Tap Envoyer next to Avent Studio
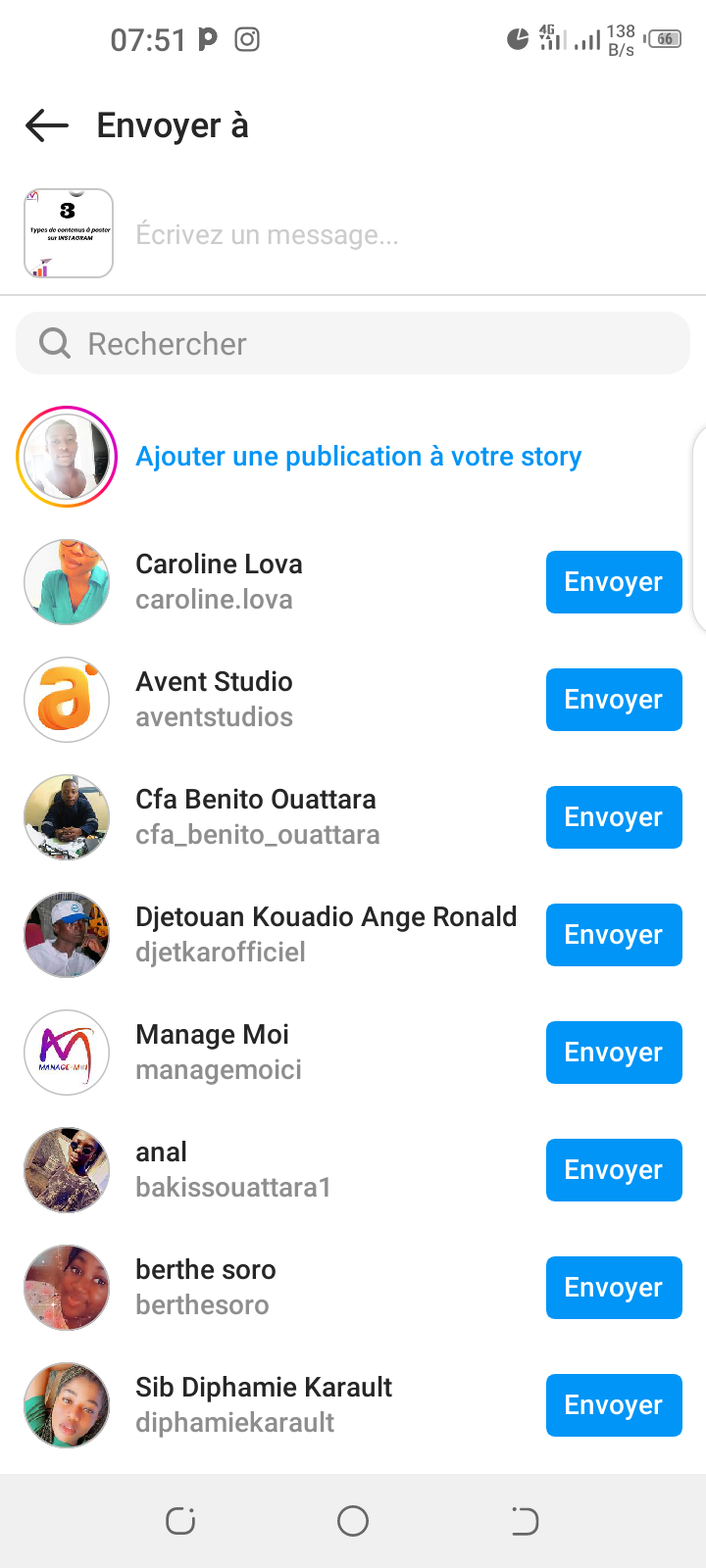This screenshot has height=1568, width=706. click(613, 700)
